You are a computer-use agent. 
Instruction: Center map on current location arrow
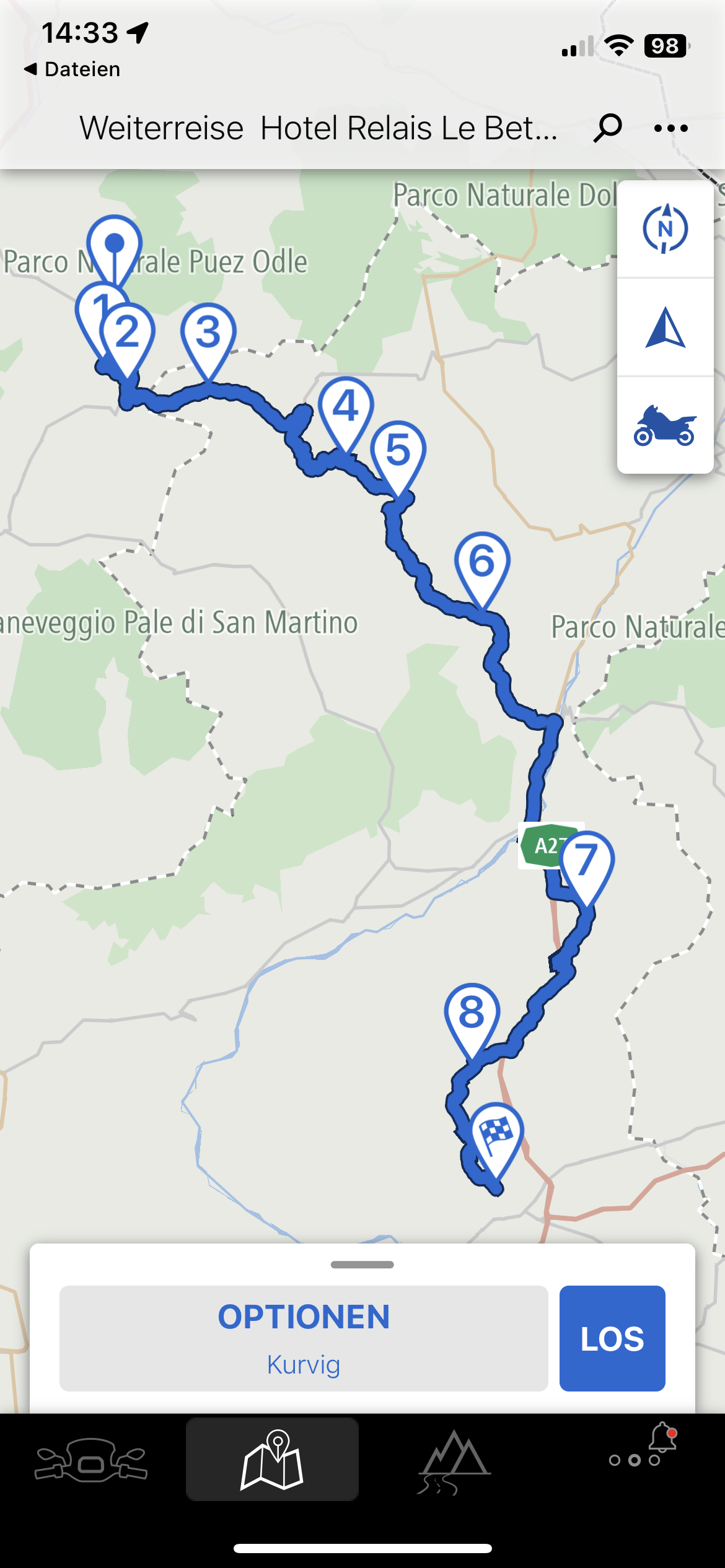[665, 328]
